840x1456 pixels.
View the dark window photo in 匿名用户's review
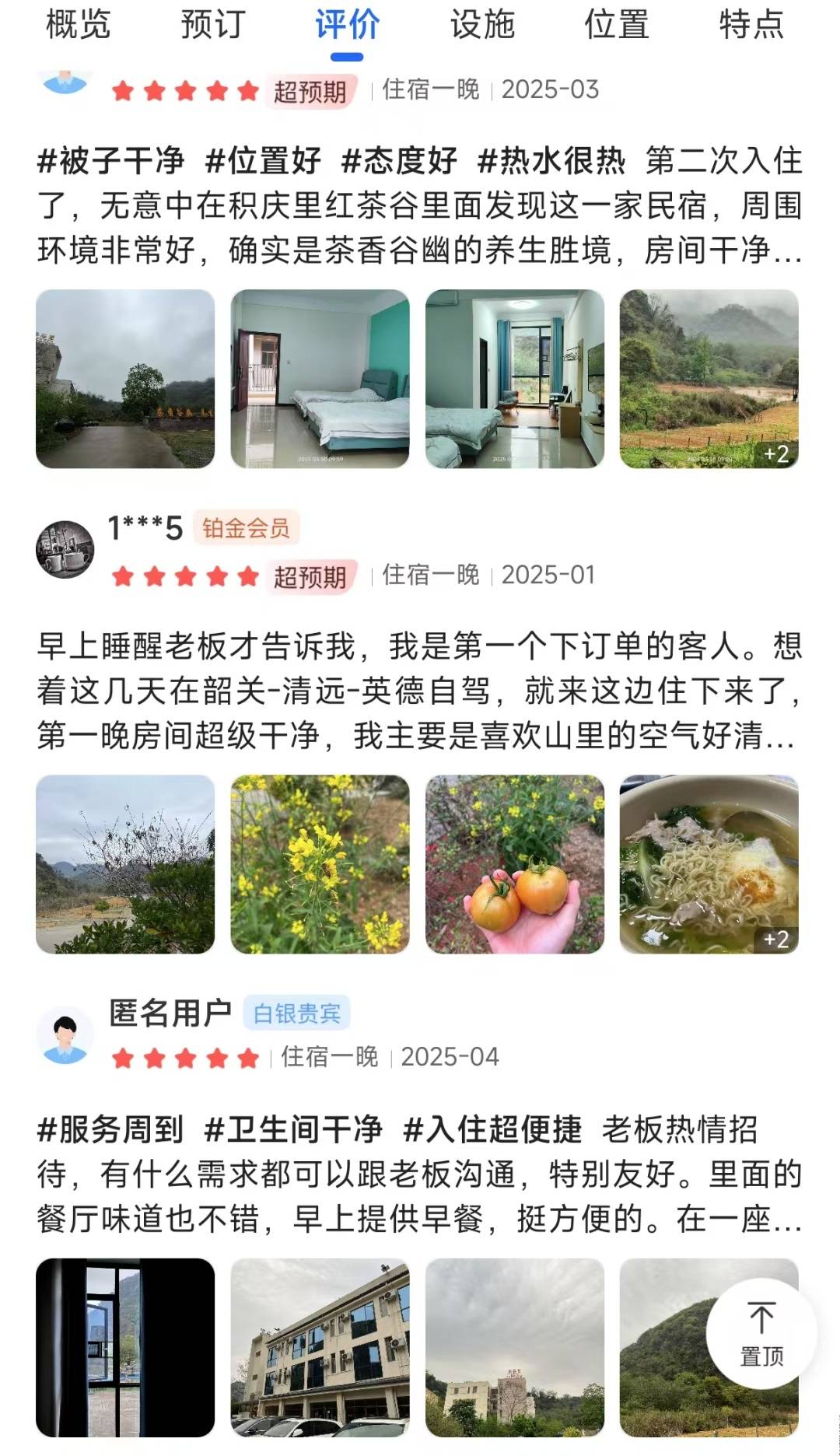click(125, 1347)
